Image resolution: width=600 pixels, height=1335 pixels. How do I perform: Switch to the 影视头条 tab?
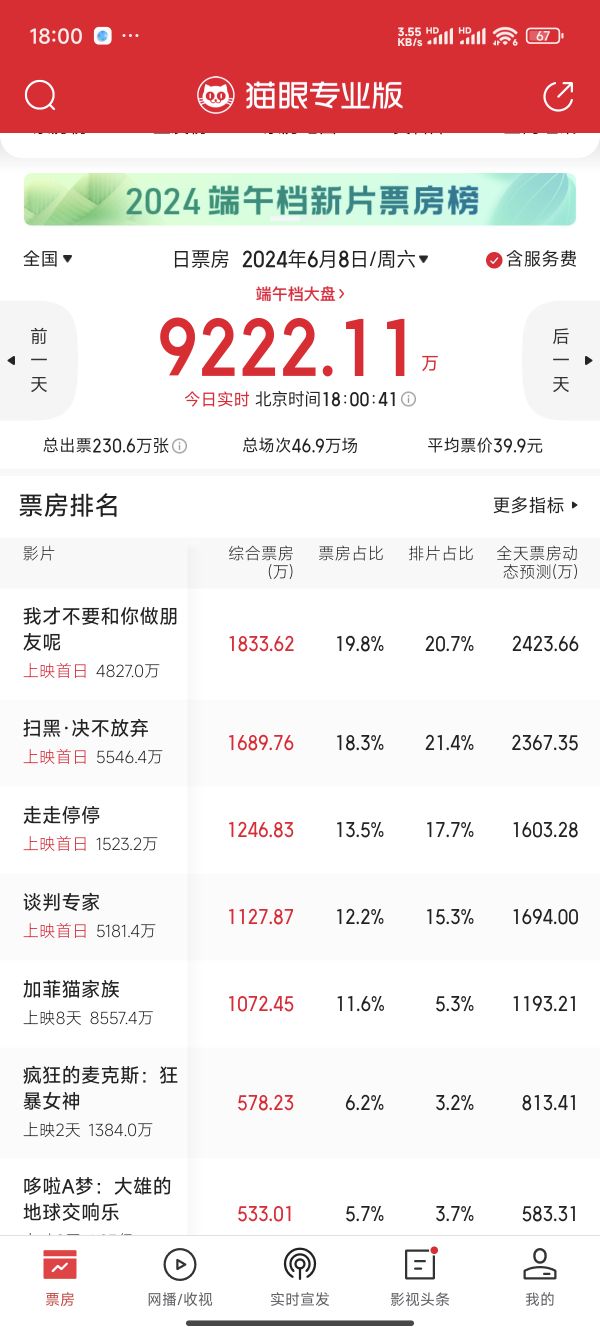point(420,1277)
